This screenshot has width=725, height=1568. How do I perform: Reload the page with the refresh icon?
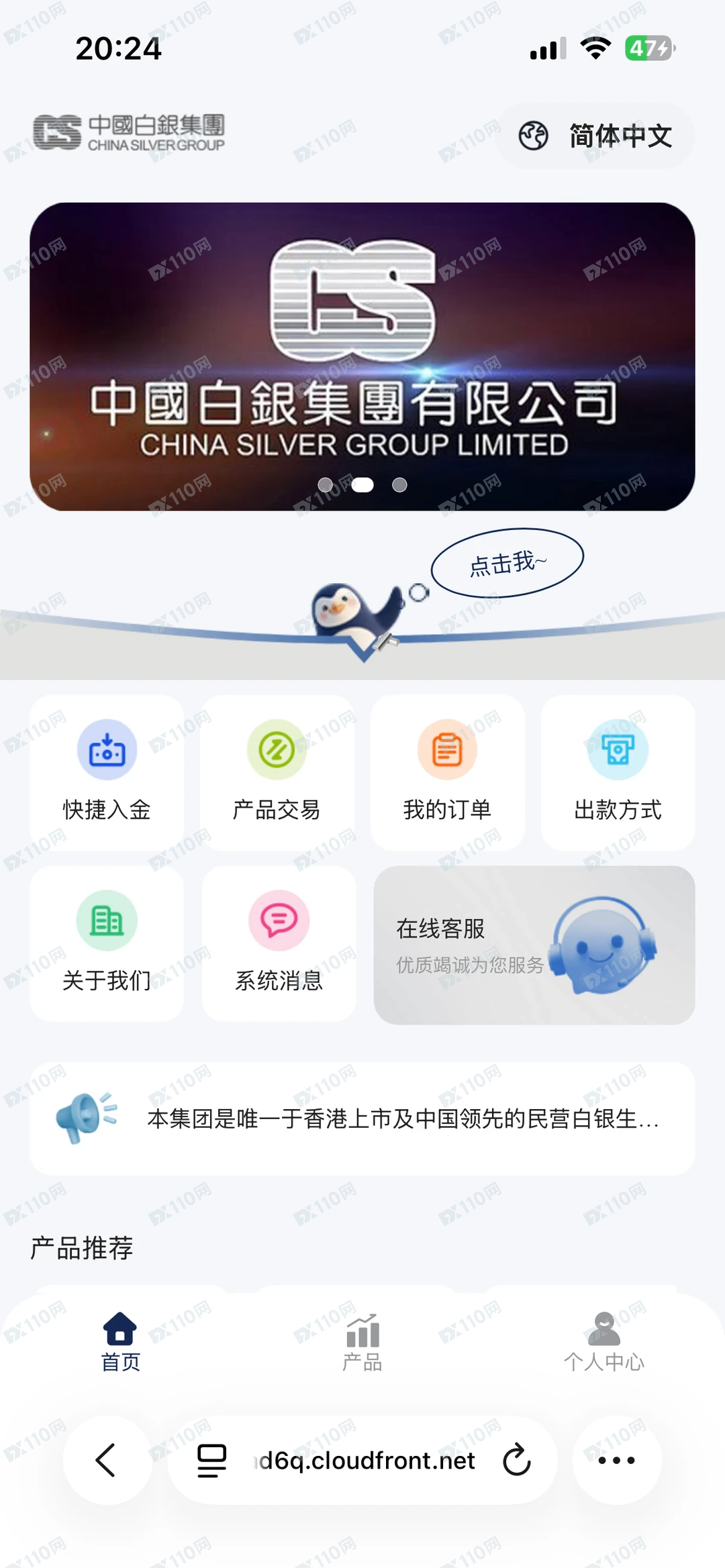tap(517, 1461)
